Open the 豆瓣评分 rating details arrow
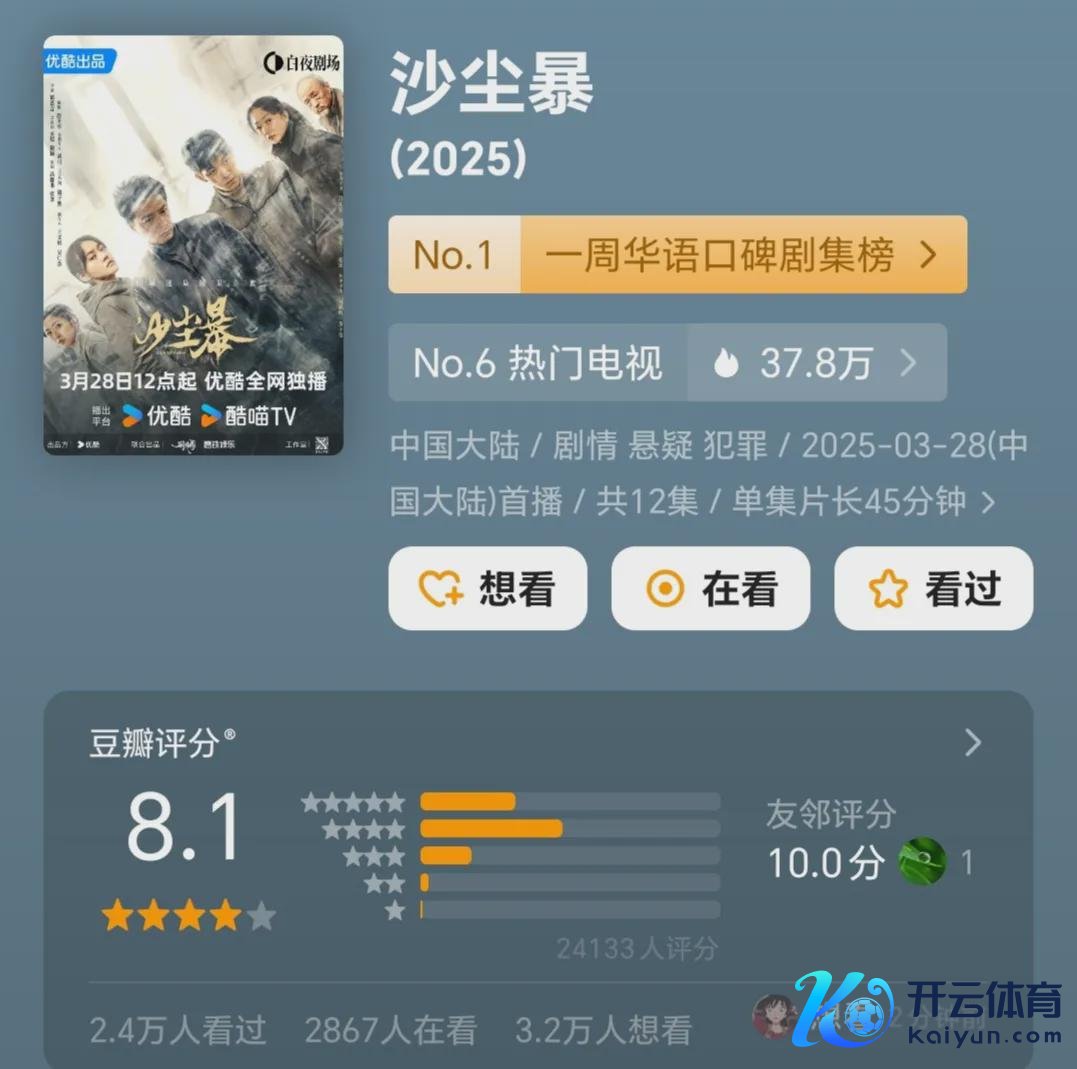The height and width of the screenshot is (1069, 1077). click(x=972, y=743)
